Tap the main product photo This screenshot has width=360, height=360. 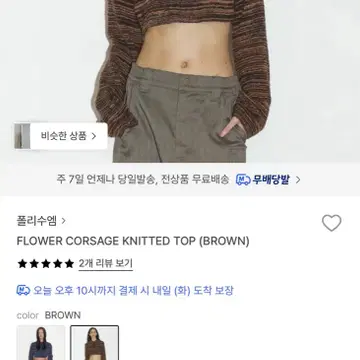(x=180, y=81)
